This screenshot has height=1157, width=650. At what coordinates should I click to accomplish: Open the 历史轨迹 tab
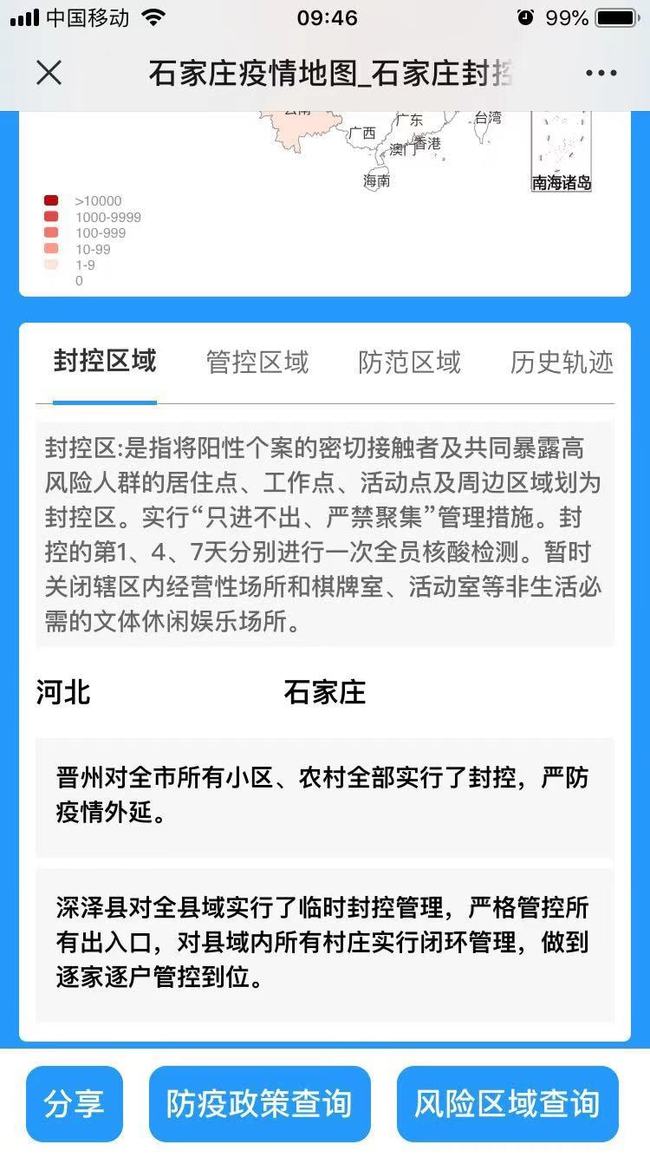[x=561, y=362]
